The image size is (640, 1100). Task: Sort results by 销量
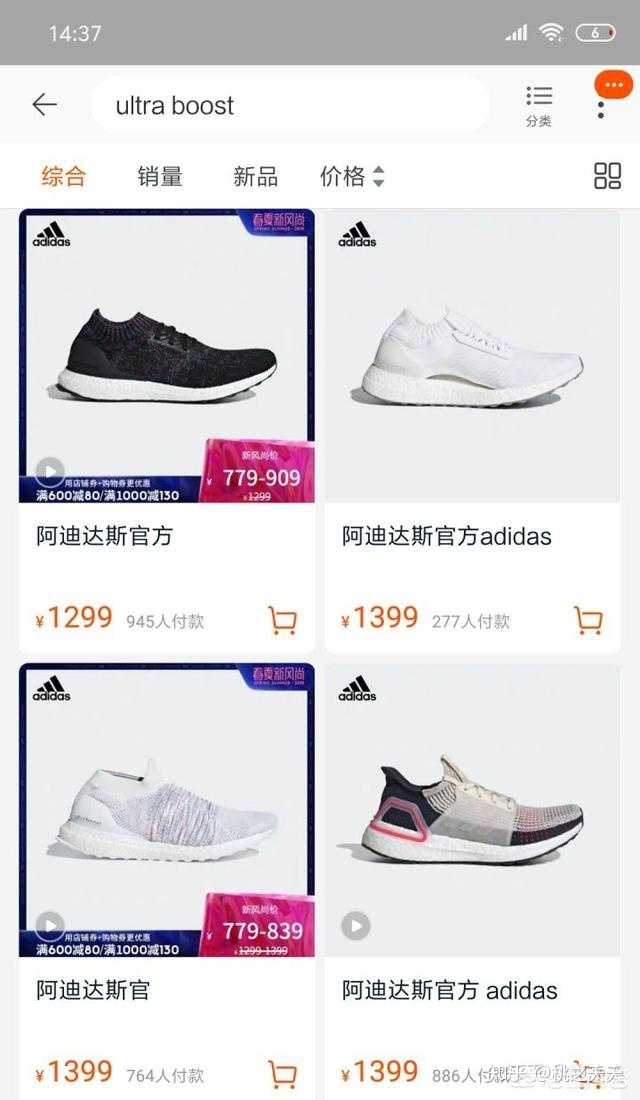(x=160, y=177)
